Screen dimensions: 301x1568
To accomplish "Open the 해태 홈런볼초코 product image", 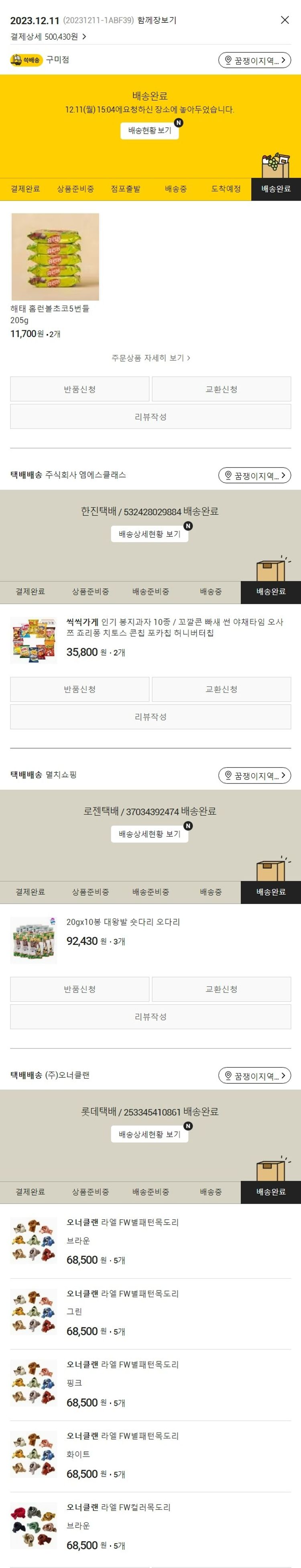I will coord(55,256).
